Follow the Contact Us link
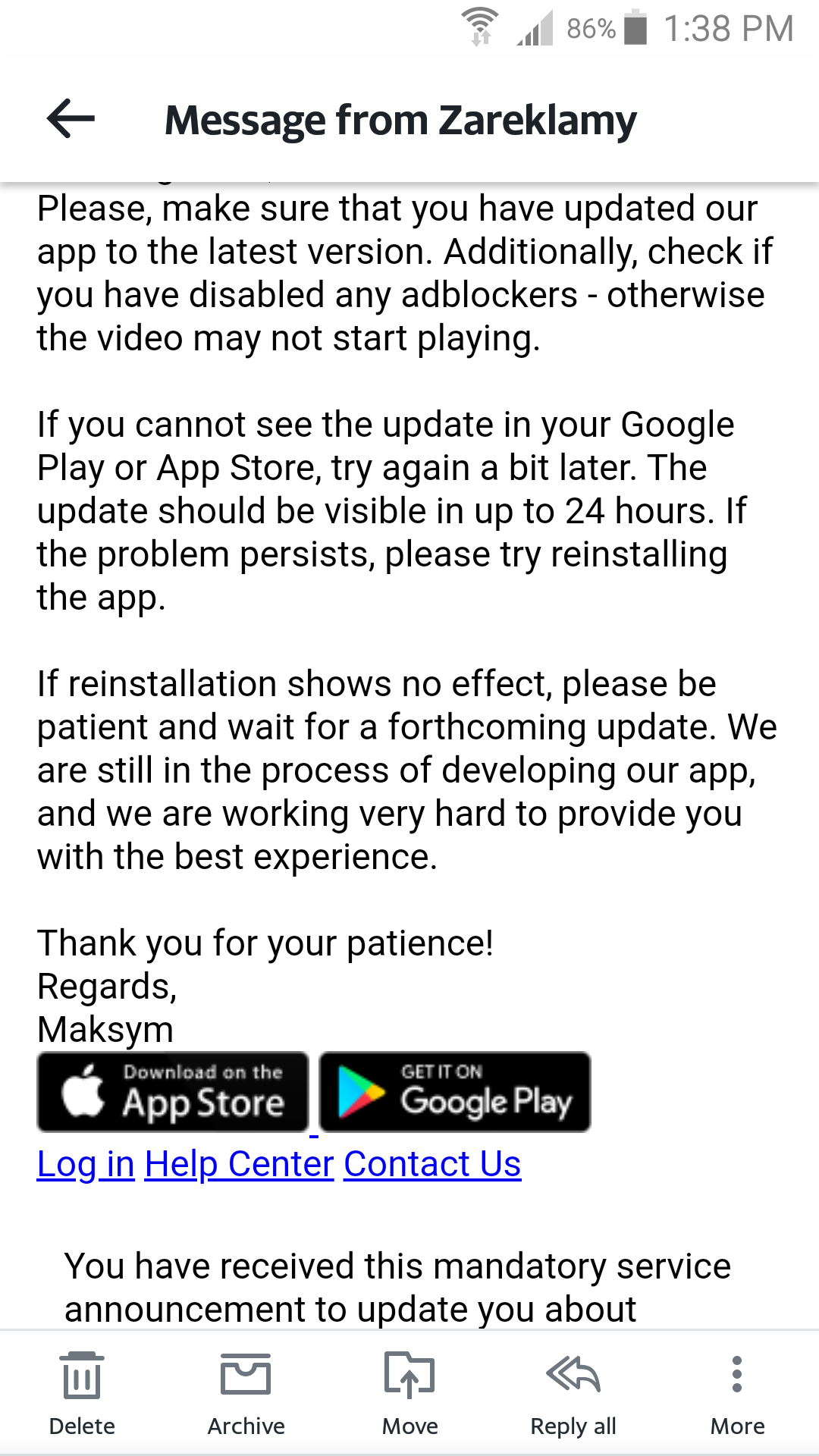 click(x=432, y=1164)
